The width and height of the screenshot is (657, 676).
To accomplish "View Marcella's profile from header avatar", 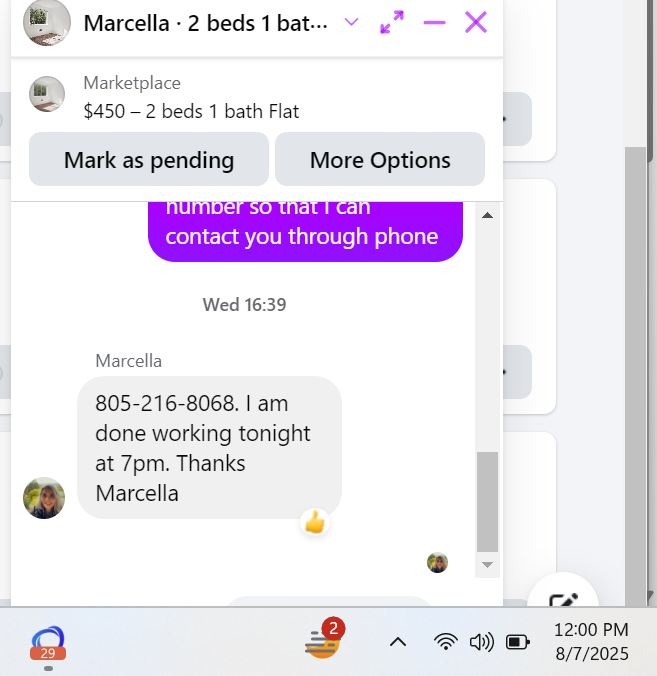I will (46, 22).
